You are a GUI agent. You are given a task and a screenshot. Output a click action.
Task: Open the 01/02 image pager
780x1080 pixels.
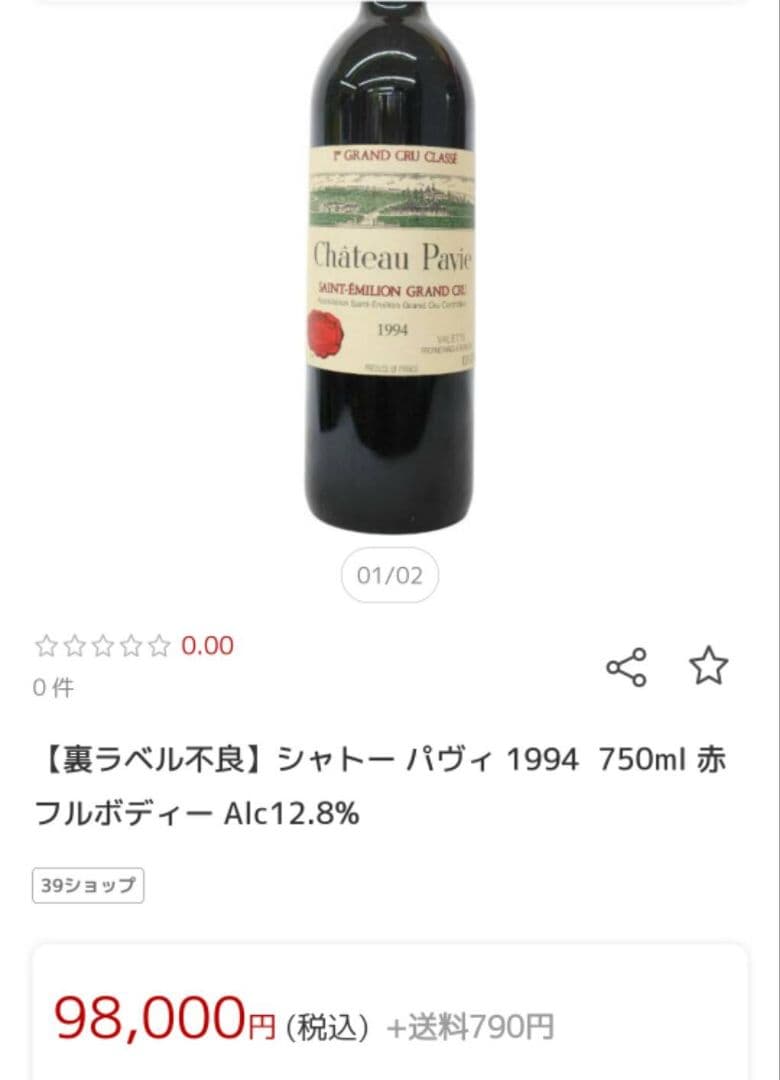point(389,574)
